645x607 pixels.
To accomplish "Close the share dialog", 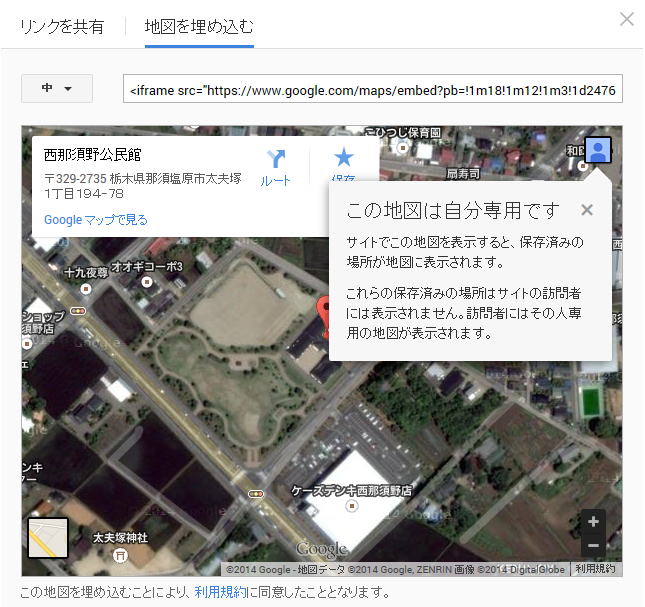I will 627,19.
